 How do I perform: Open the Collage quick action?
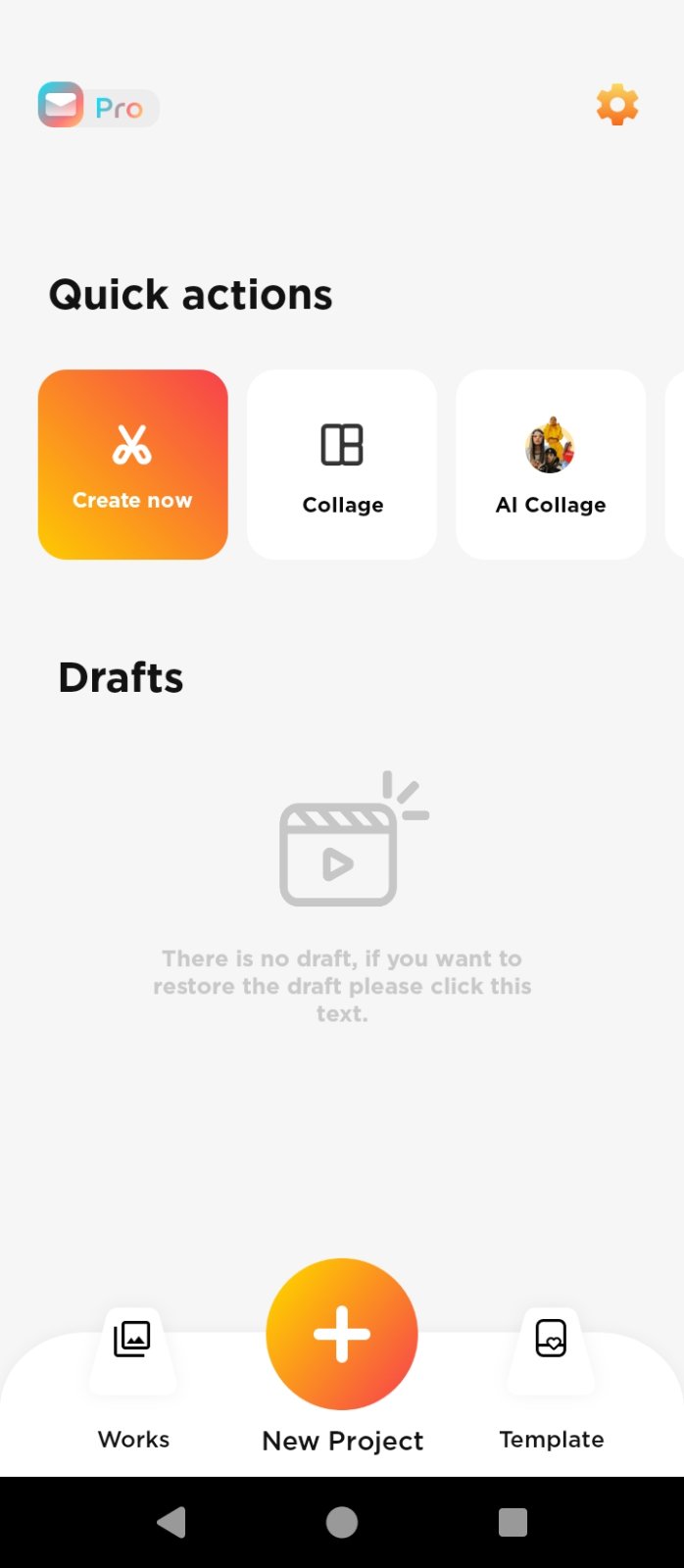point(342,465)
